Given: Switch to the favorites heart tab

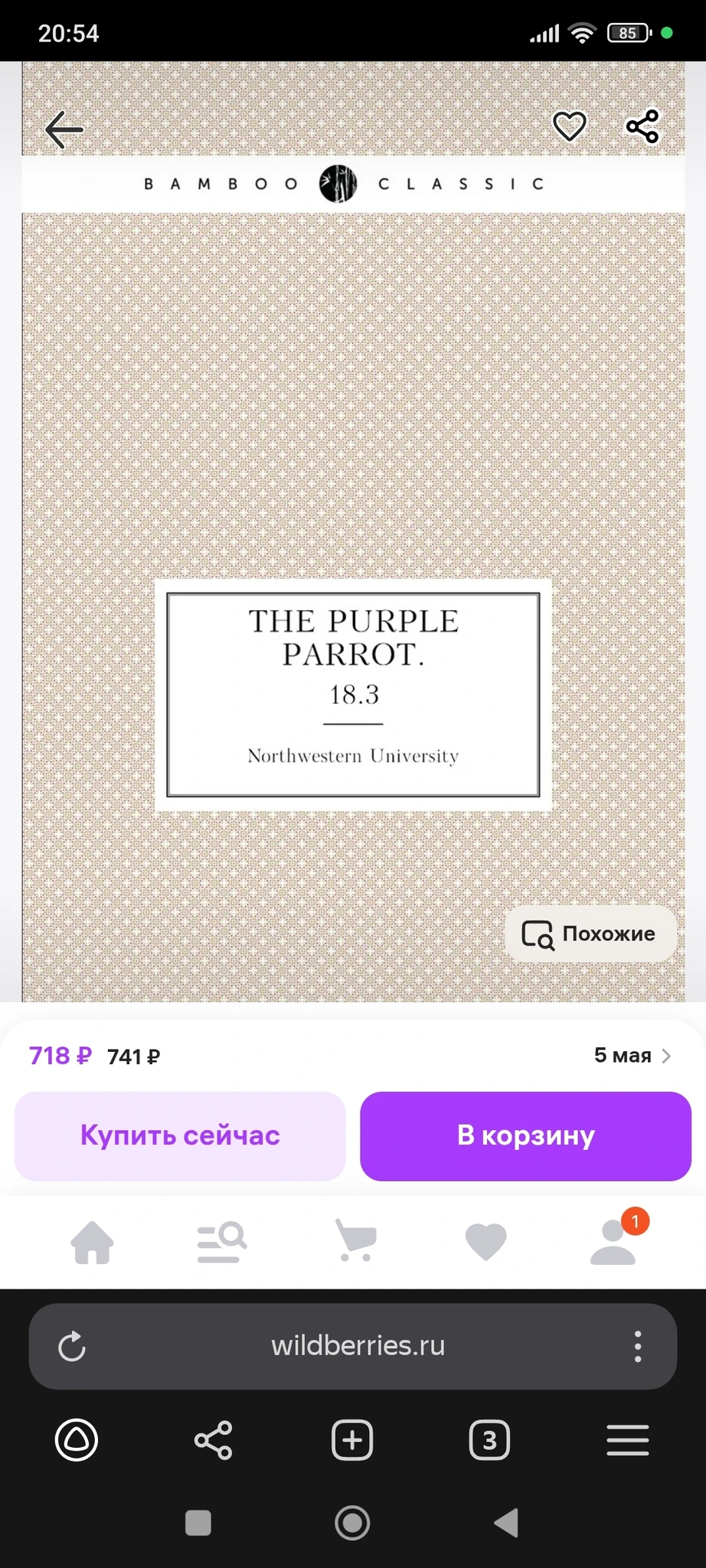Looking at the screenshot, I should tap(486, 1241).
